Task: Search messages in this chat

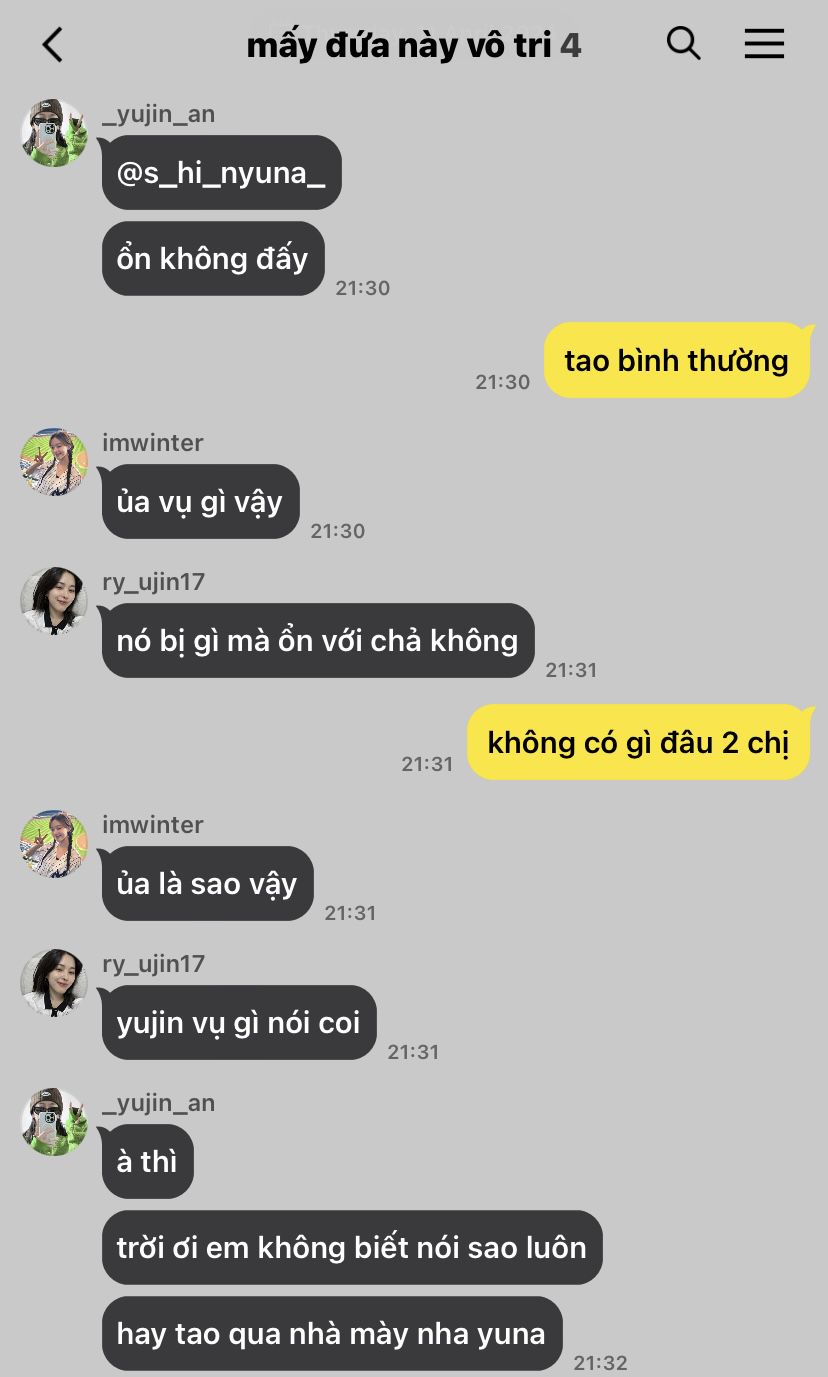Action: click(683, 44)
